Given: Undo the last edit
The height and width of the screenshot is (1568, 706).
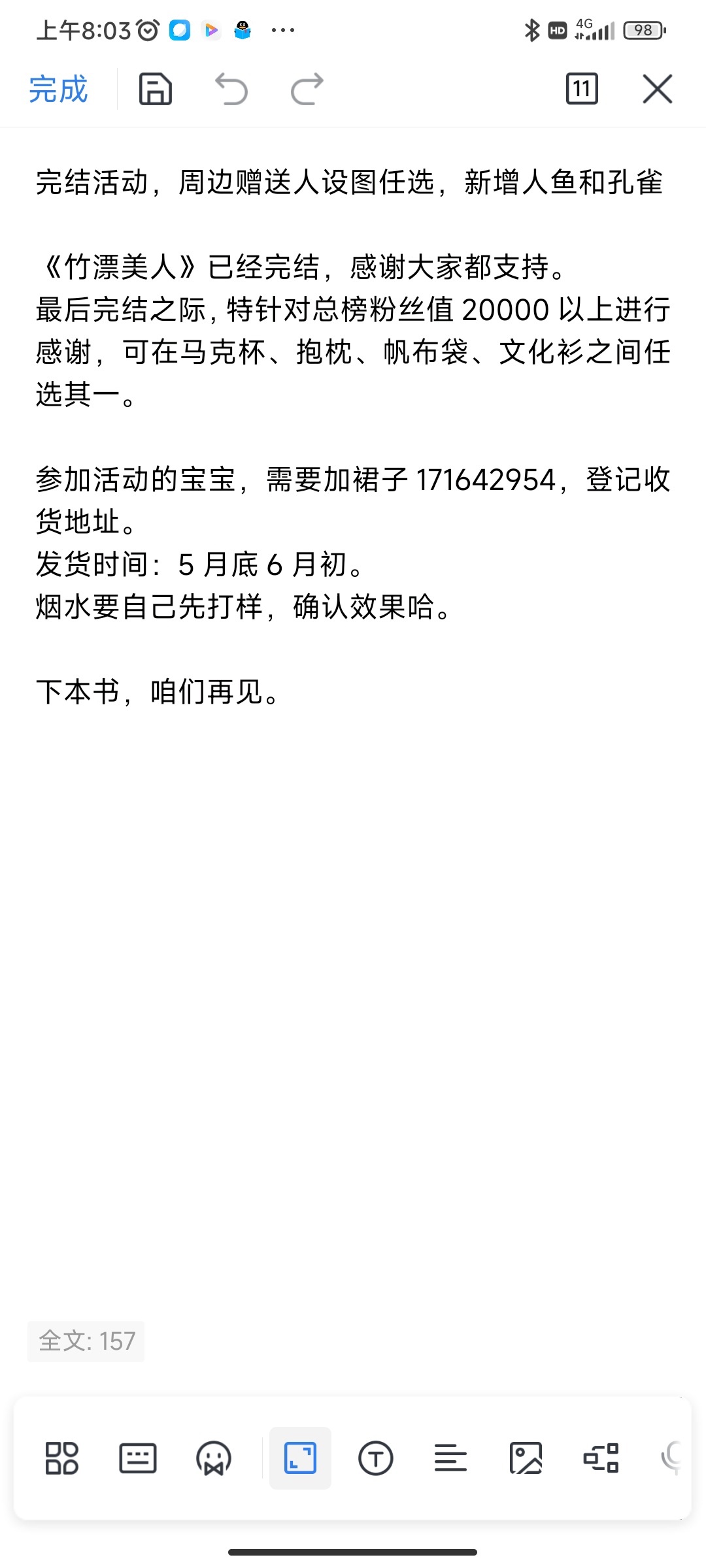Looking at the screenshot, I should click(231, 89).
